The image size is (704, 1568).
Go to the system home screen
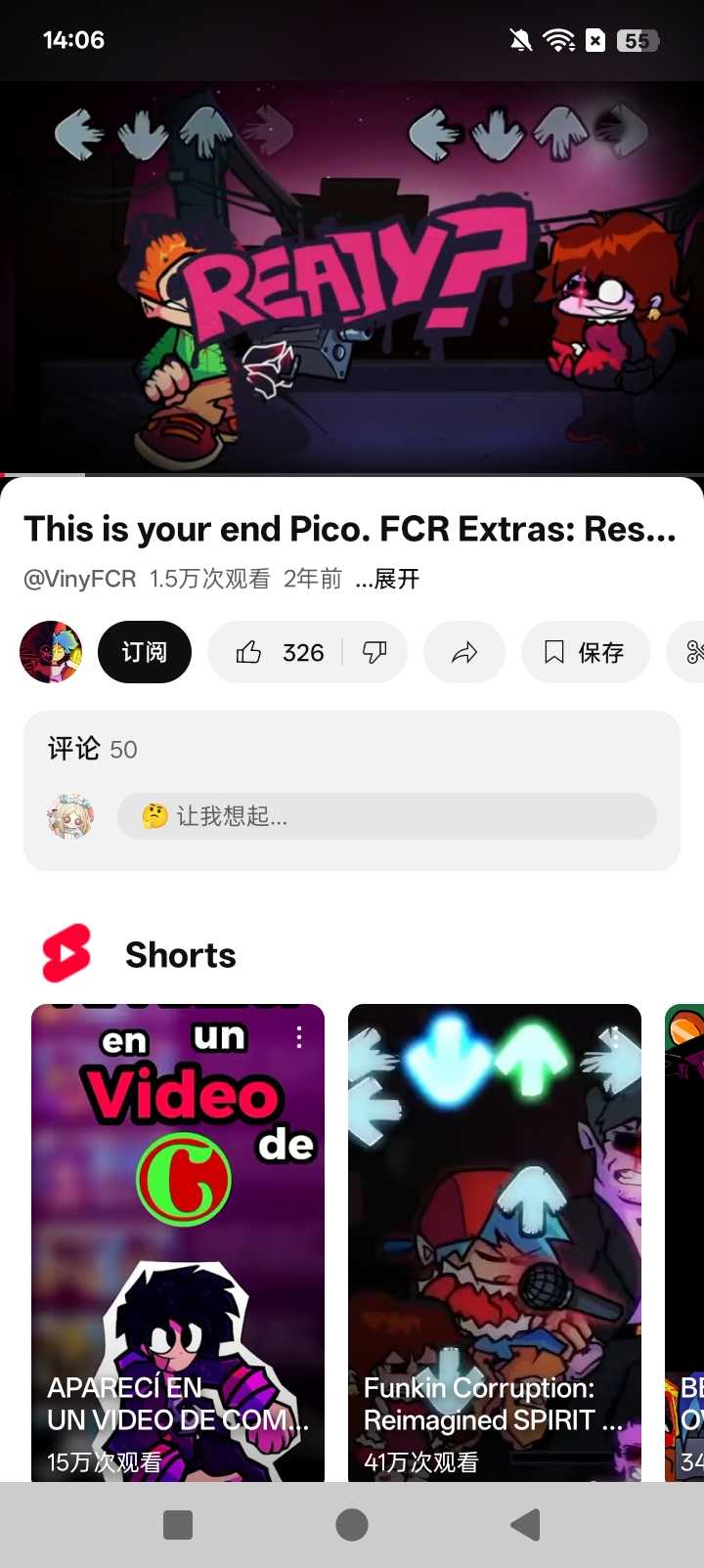352,1524
